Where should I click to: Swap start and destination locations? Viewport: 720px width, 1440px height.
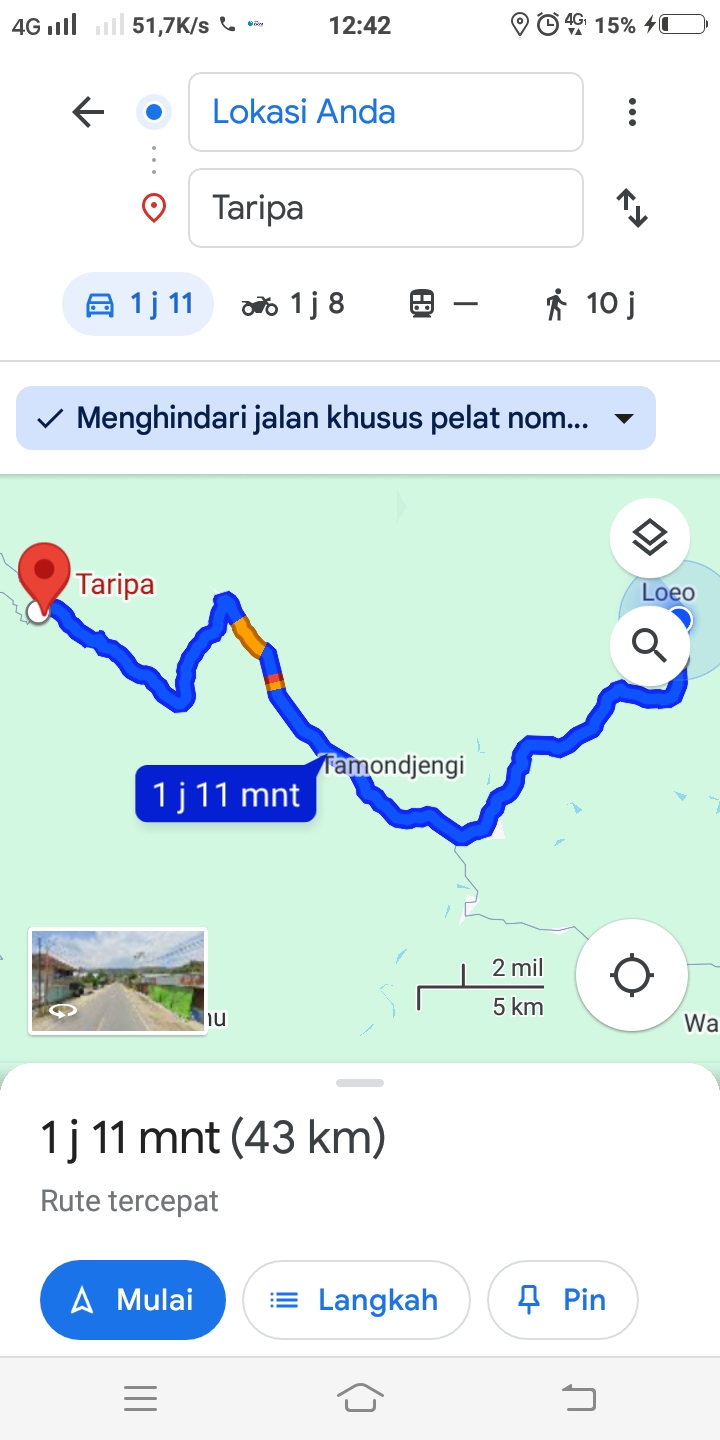click(632, 208)
